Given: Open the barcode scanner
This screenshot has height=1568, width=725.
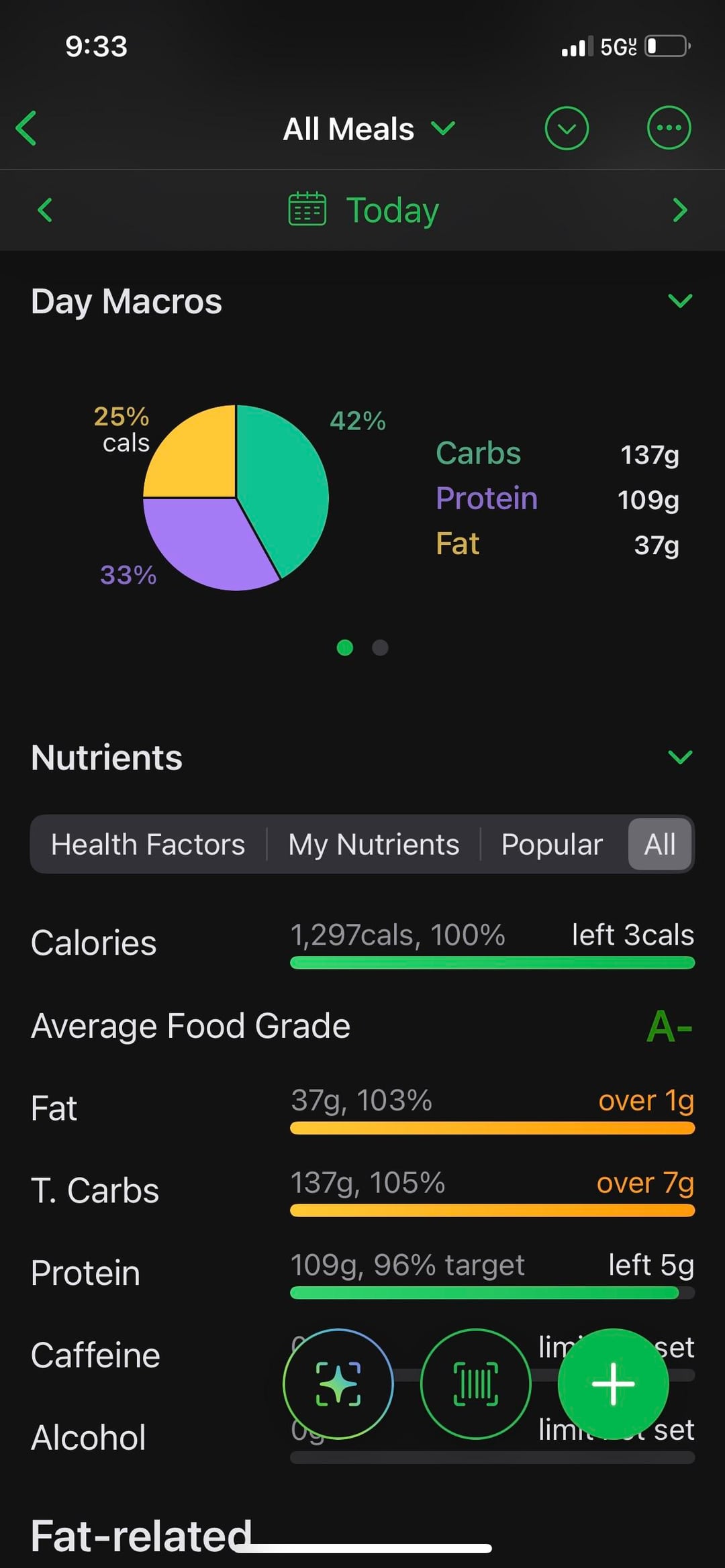Looking at the screenshot, I should [476, 1384].
